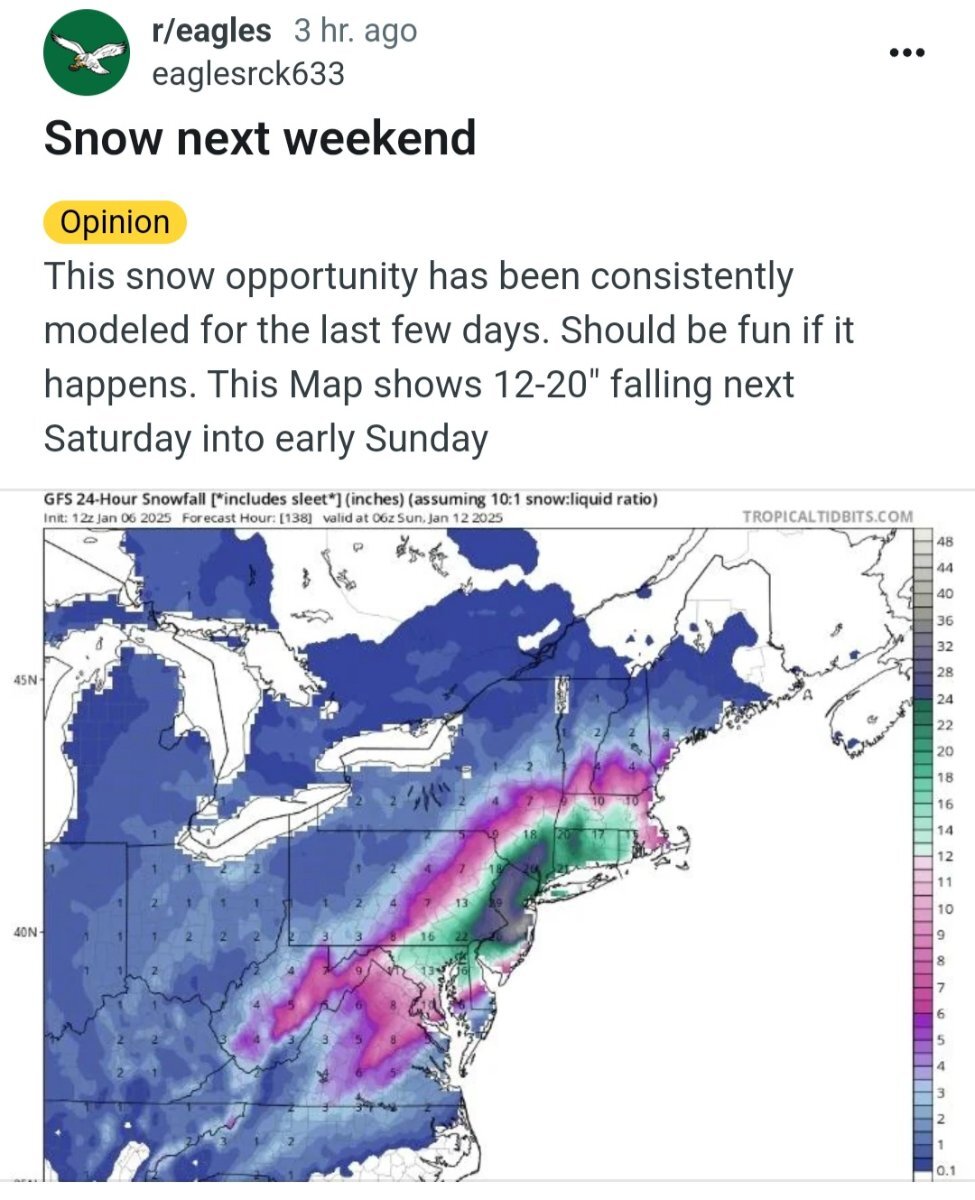Open the post overflow menu
This screenshot has height=1200, width=975.
pyautogui.click(x=906, y=53)
